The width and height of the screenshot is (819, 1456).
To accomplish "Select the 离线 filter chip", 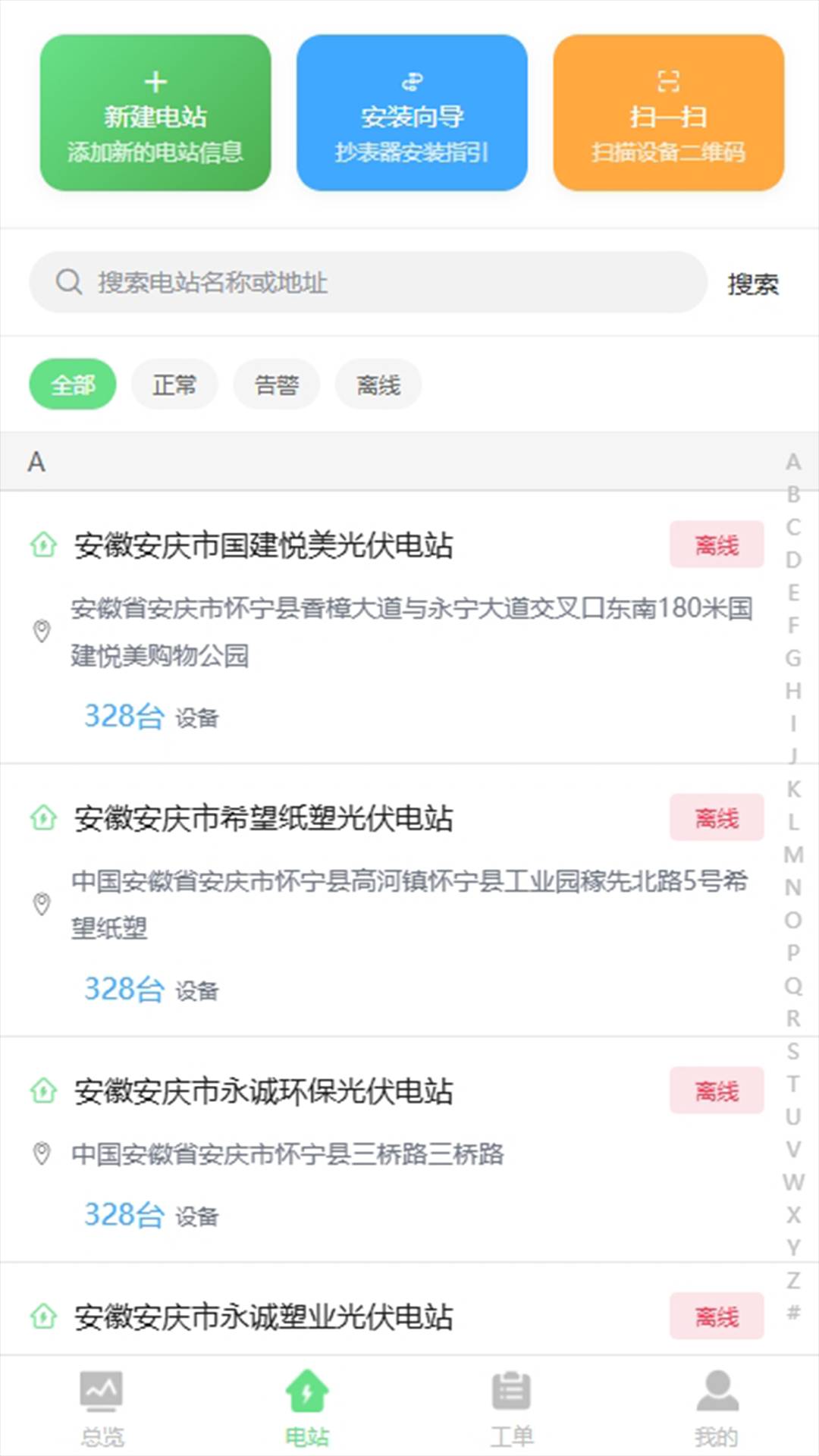I will [x=378, y=384].
